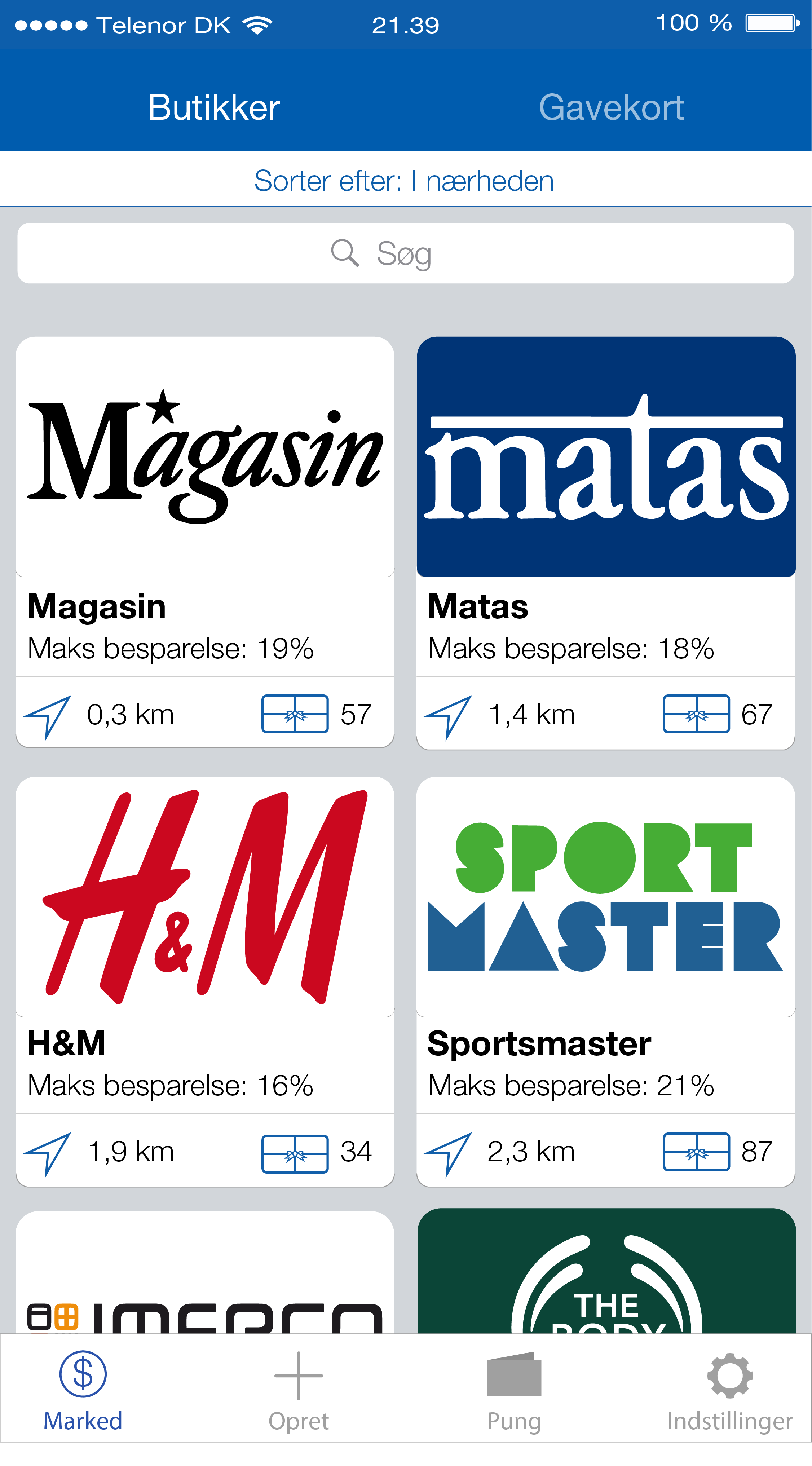This screenshot has width=812, height=1466.
Task: Tap the Søg search field
Action: click(x=405, y=253)
